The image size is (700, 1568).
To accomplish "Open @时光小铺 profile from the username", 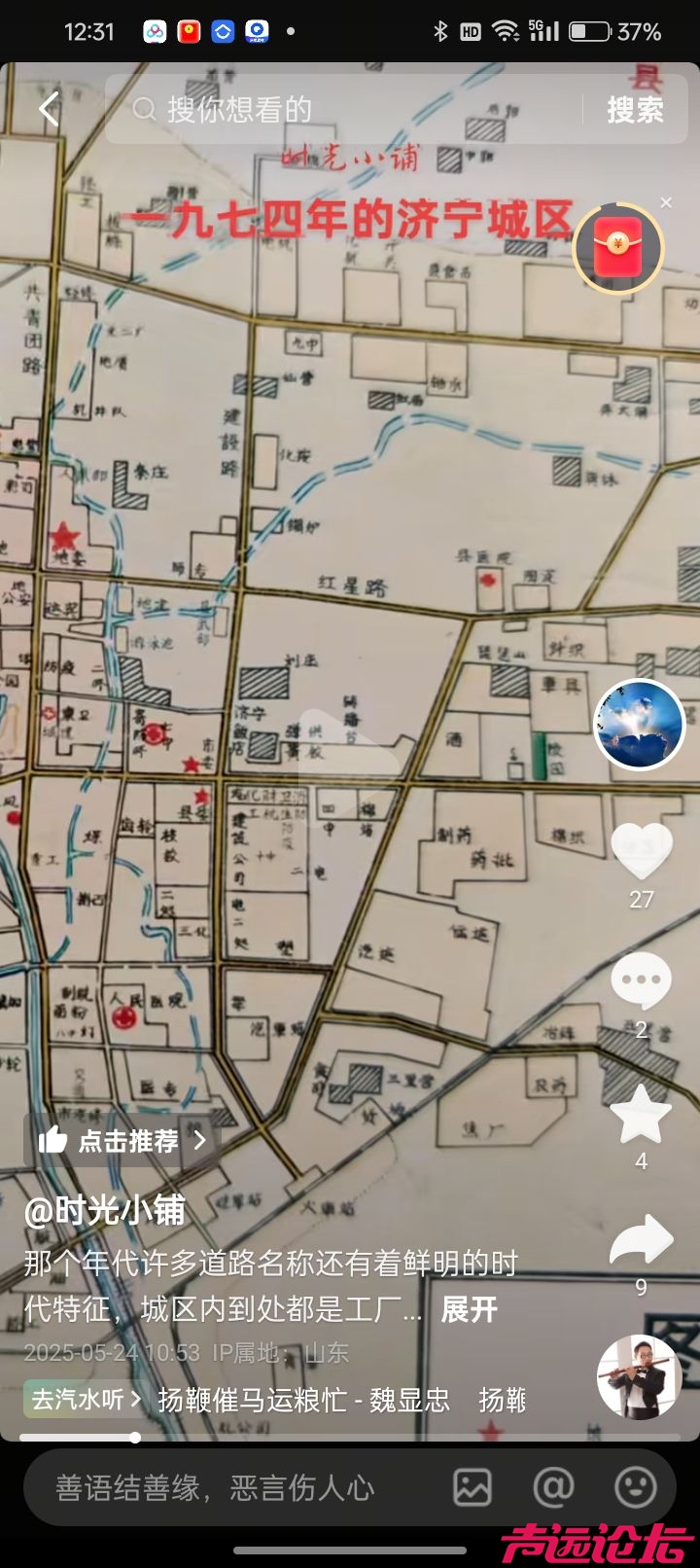I will tap(104, 1210).
